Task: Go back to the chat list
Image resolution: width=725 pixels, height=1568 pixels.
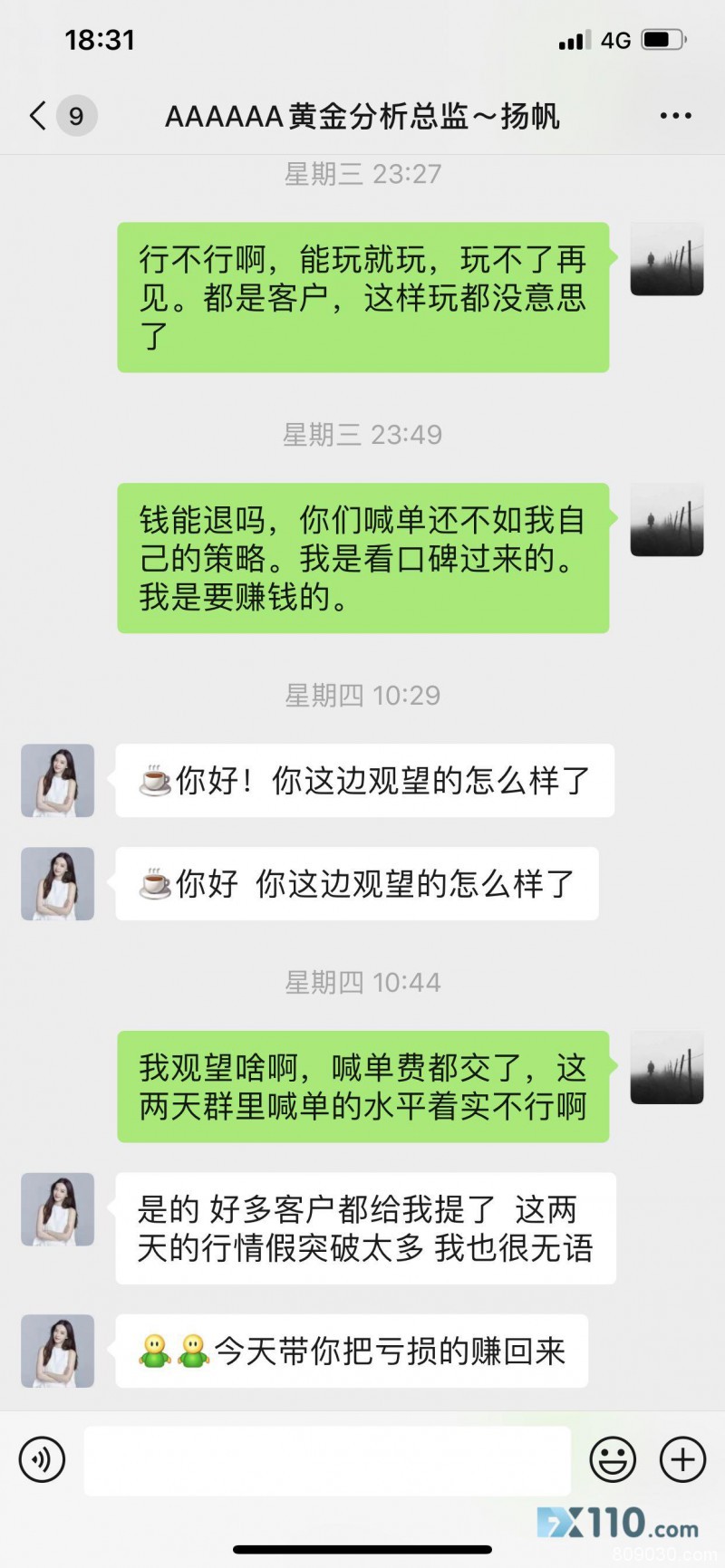Action: click(38, 116)
